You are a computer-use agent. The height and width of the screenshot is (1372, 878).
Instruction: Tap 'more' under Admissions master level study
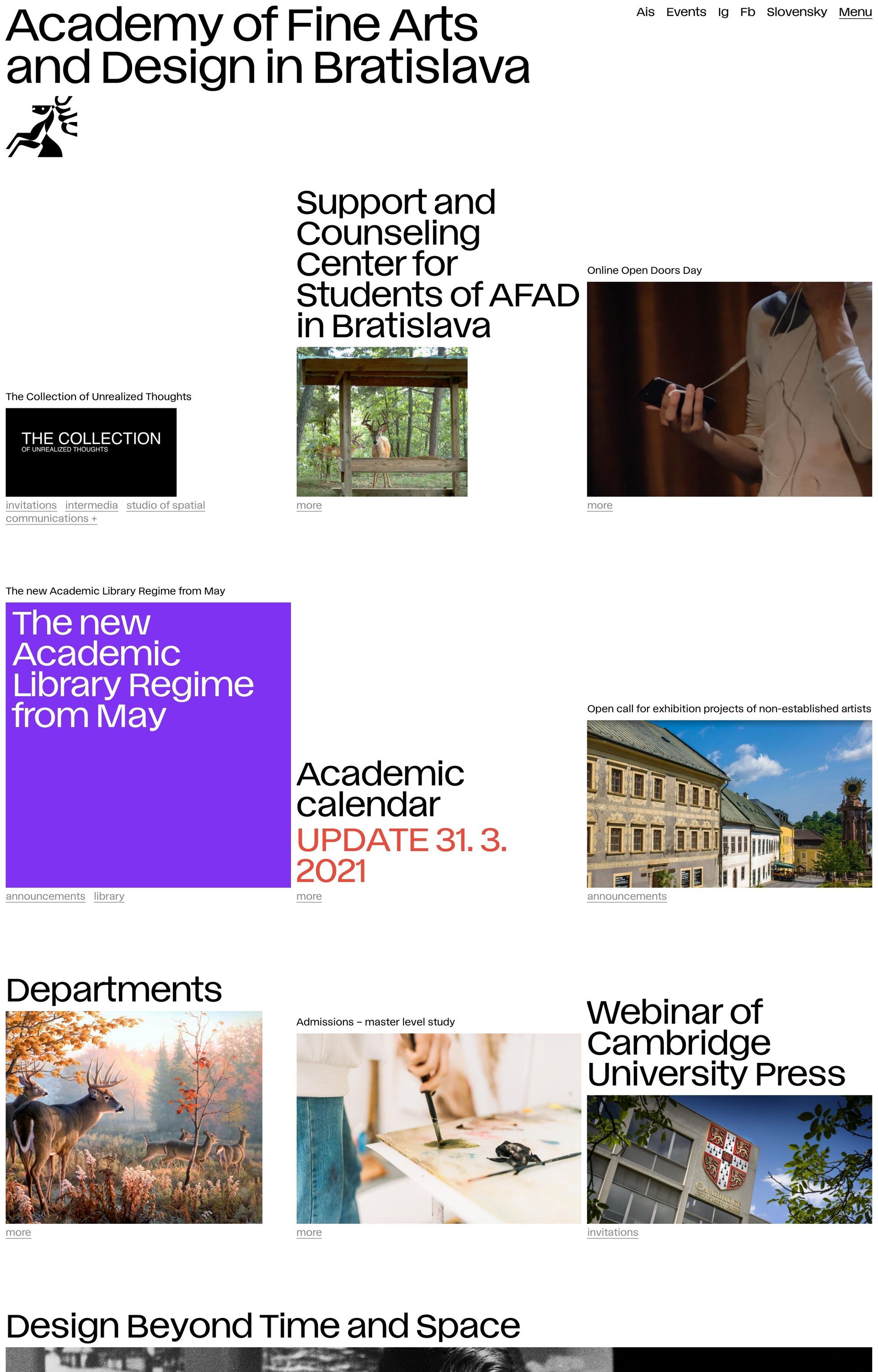click(309, 1233)
